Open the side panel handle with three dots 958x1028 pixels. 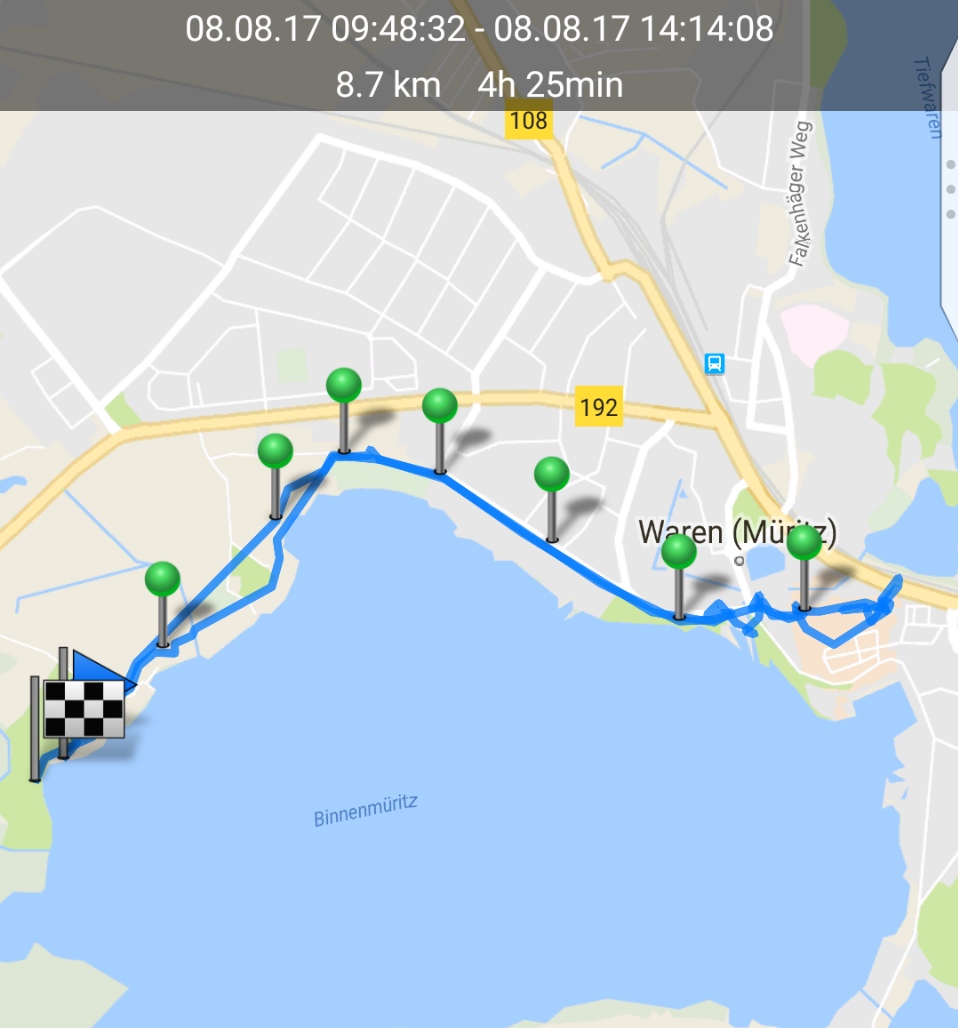(x=948, y=189)
